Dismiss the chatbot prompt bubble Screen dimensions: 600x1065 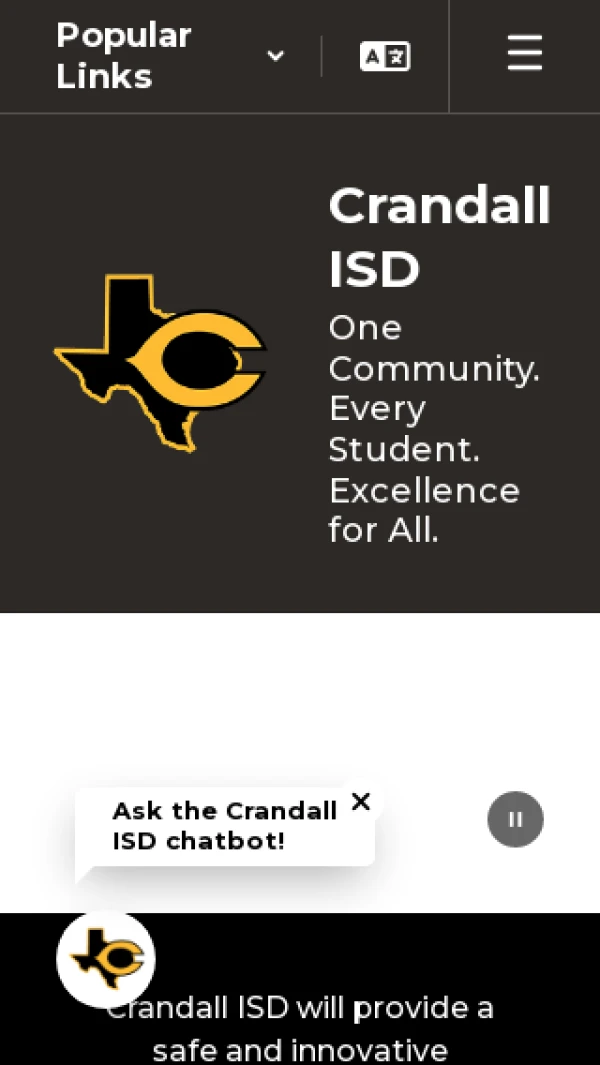pyautogui.click(x=361, y=802)
